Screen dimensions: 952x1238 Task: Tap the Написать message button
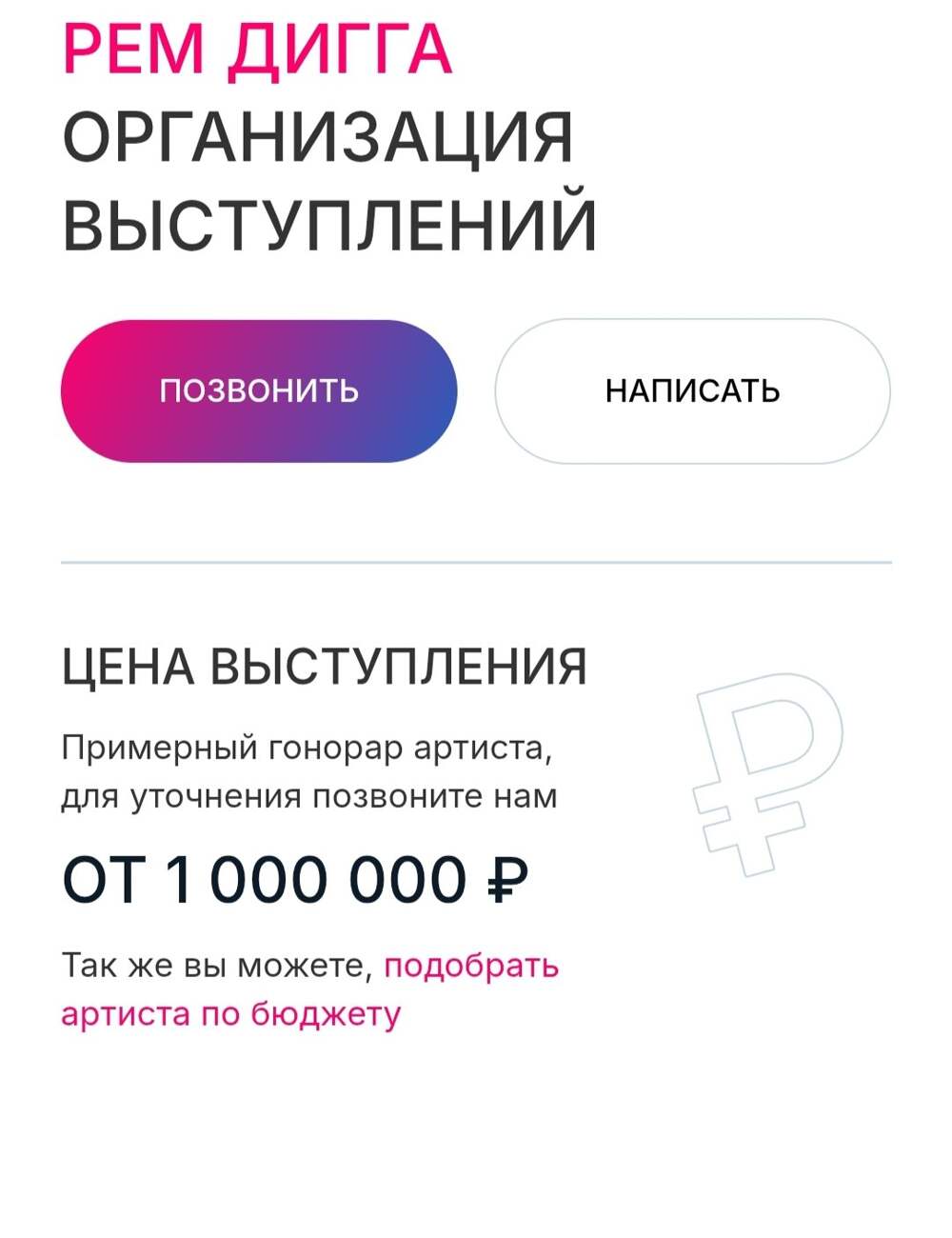click(x=692, y=391)
